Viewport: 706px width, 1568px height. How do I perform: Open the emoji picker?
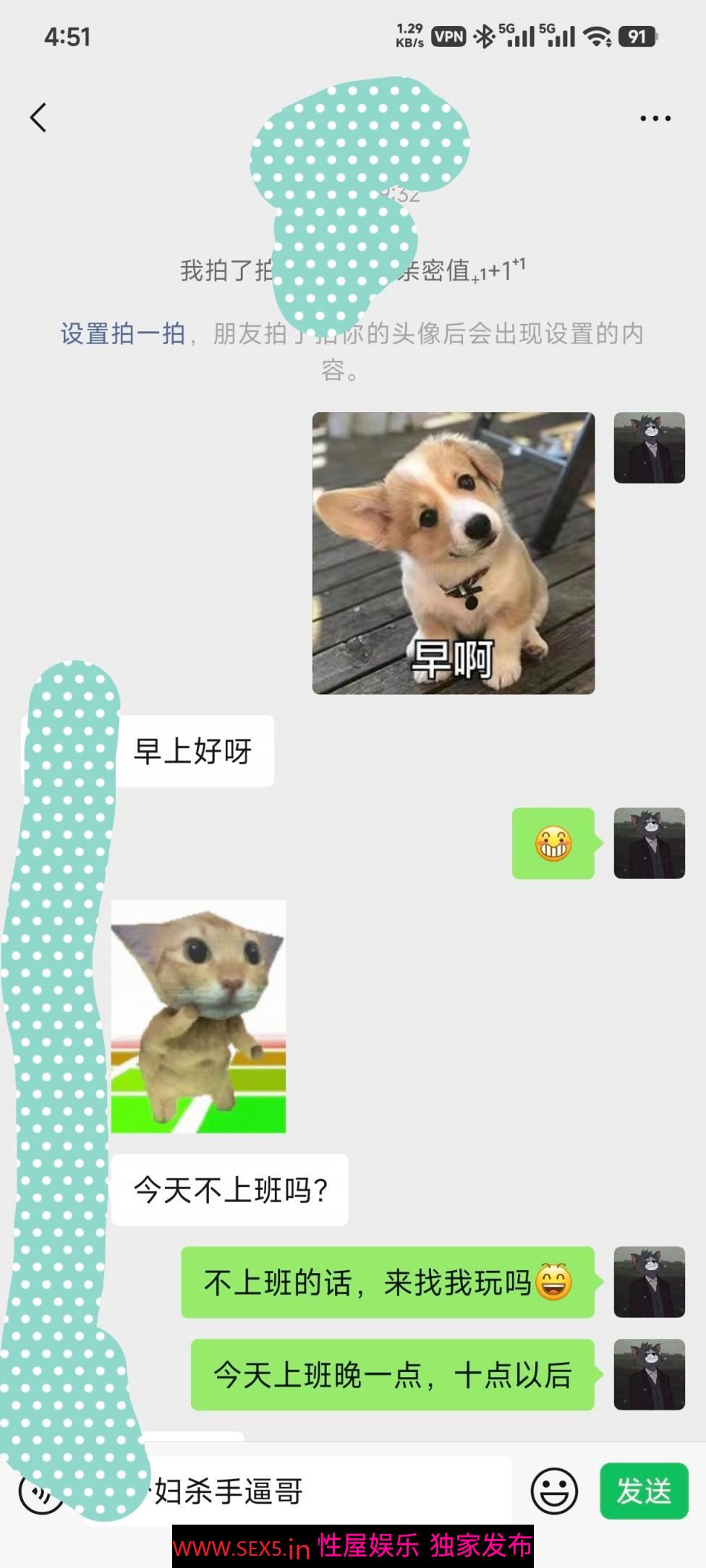pyautogui.click(x=554, y=1491)
